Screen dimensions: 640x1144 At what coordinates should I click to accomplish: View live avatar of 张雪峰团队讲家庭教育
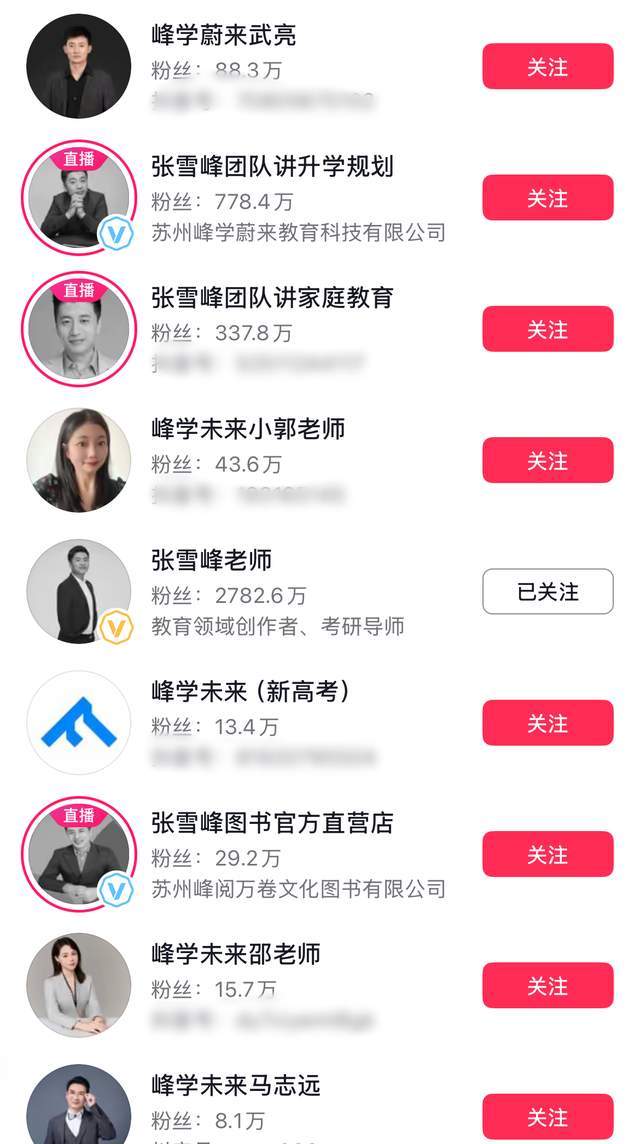pyautogui.click(x=79, y=330)
